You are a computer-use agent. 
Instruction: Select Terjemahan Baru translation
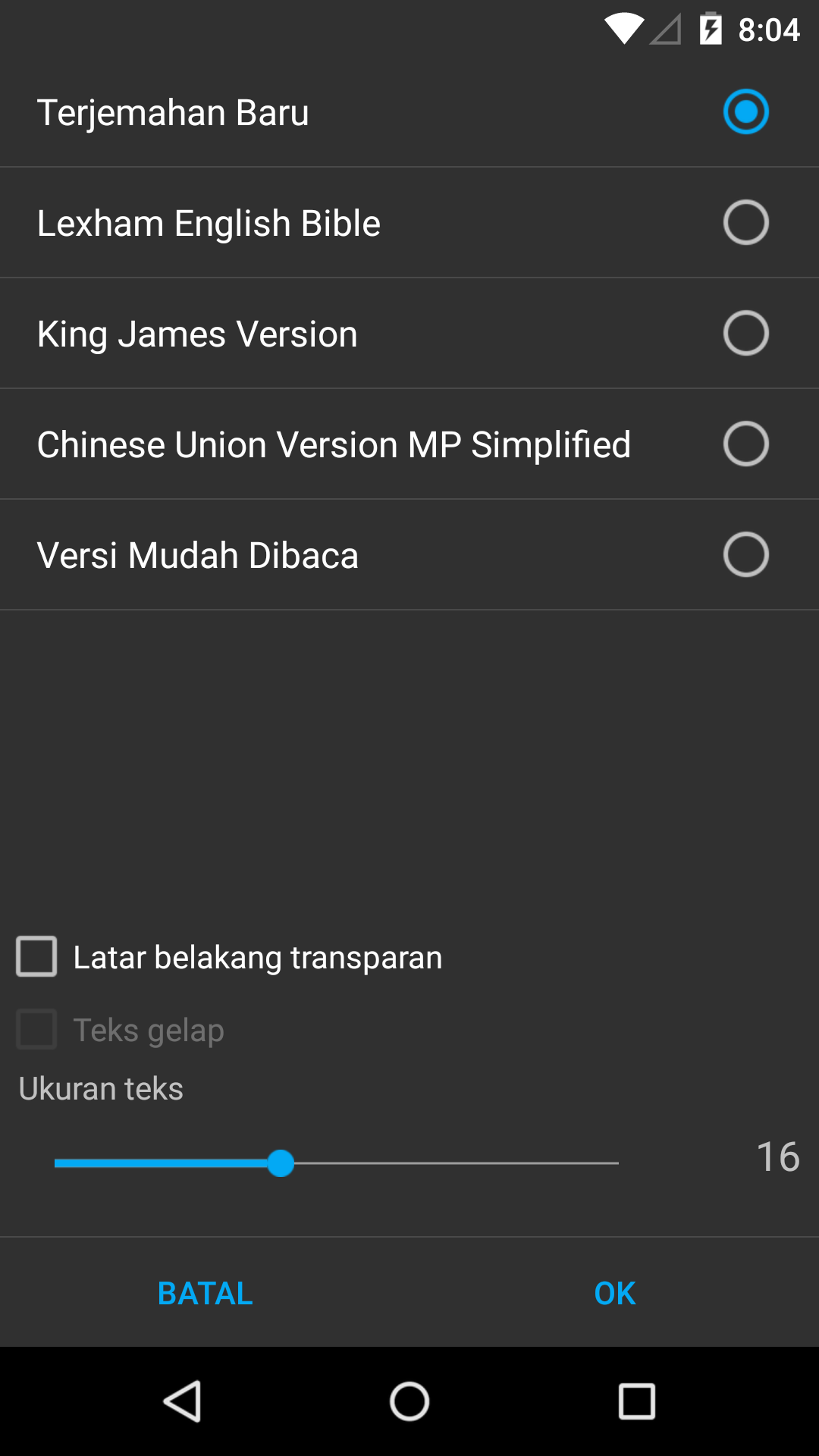(409, 111)
